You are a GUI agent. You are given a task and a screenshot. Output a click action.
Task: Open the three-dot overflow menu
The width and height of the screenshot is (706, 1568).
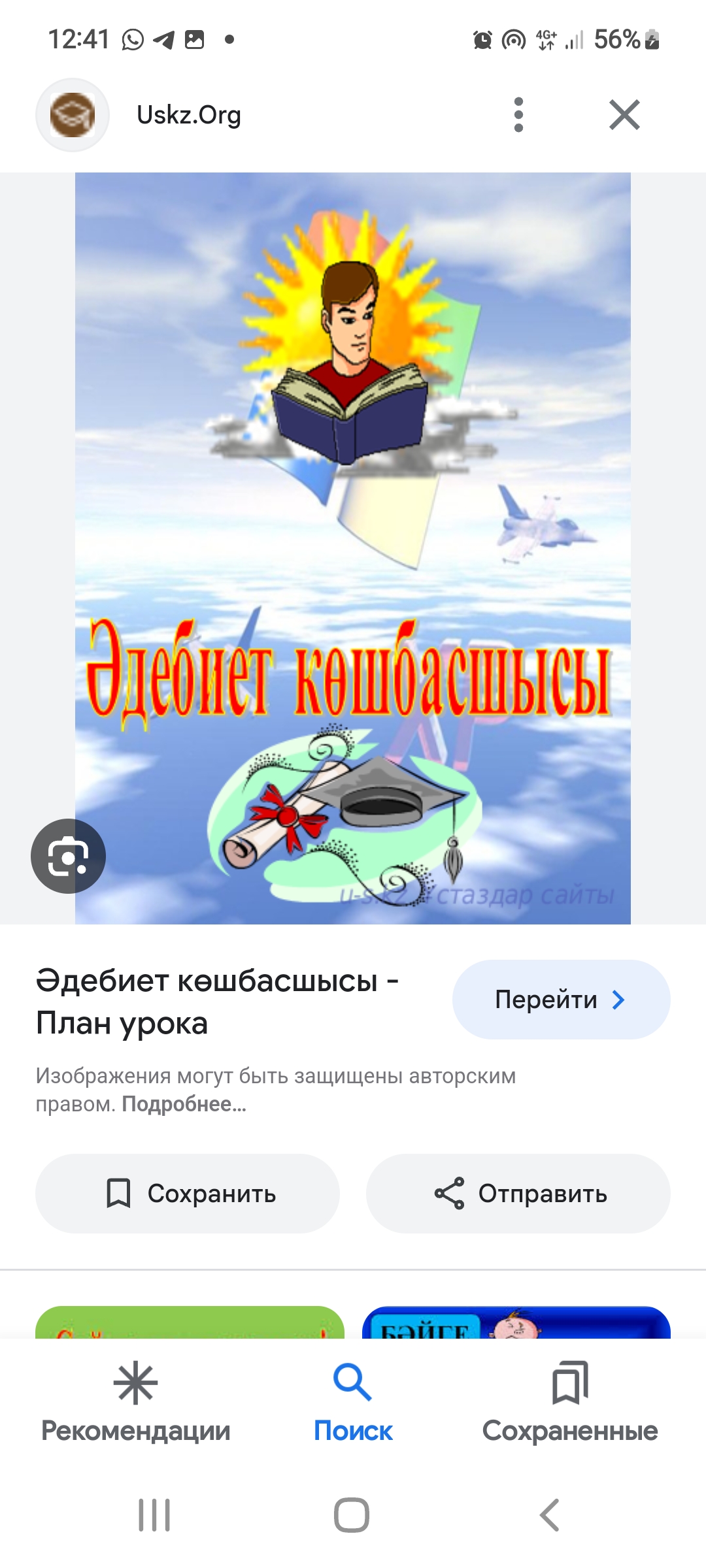pyautogui.click(x=518, y=115)
